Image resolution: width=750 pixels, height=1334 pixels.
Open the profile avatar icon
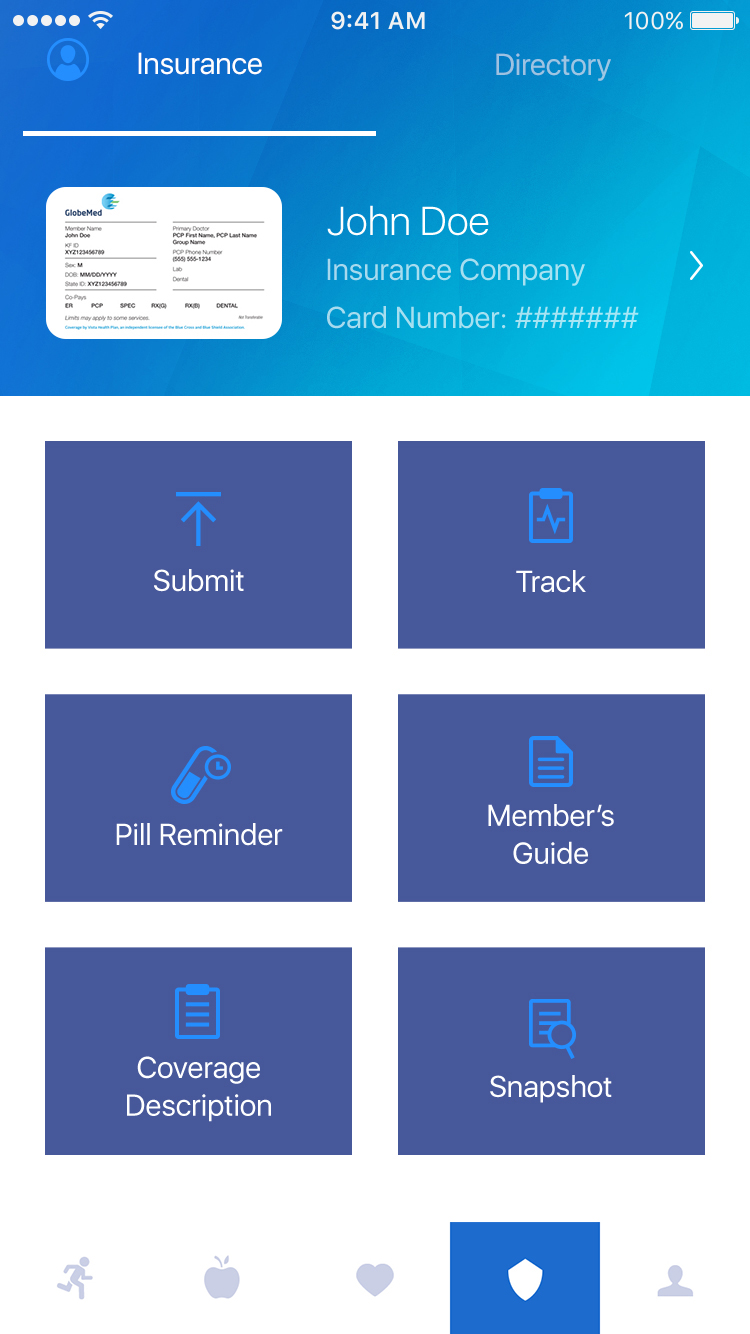tap(68, 61)
